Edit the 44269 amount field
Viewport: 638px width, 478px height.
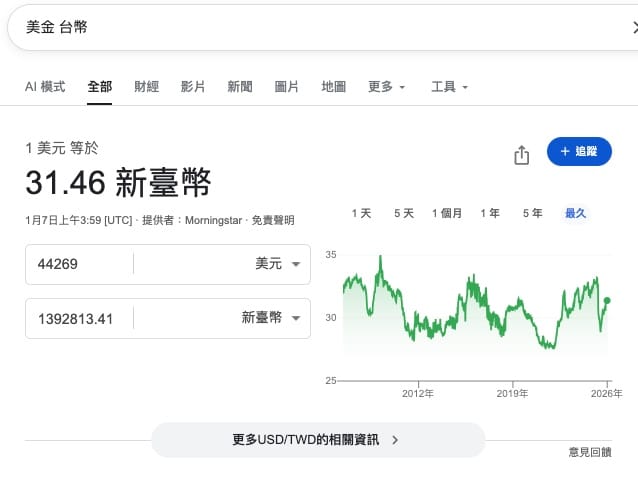(x=80, y=264)
